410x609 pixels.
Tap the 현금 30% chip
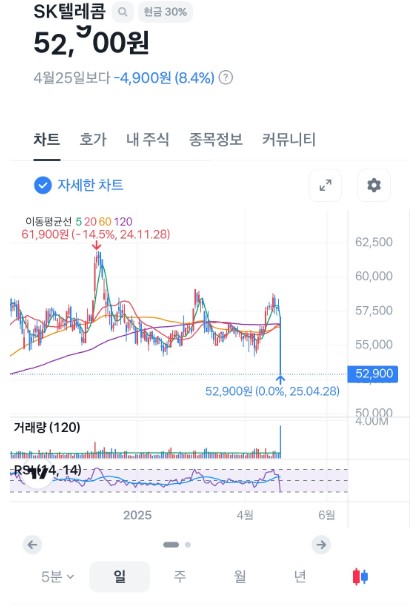(x=165, y=12)
